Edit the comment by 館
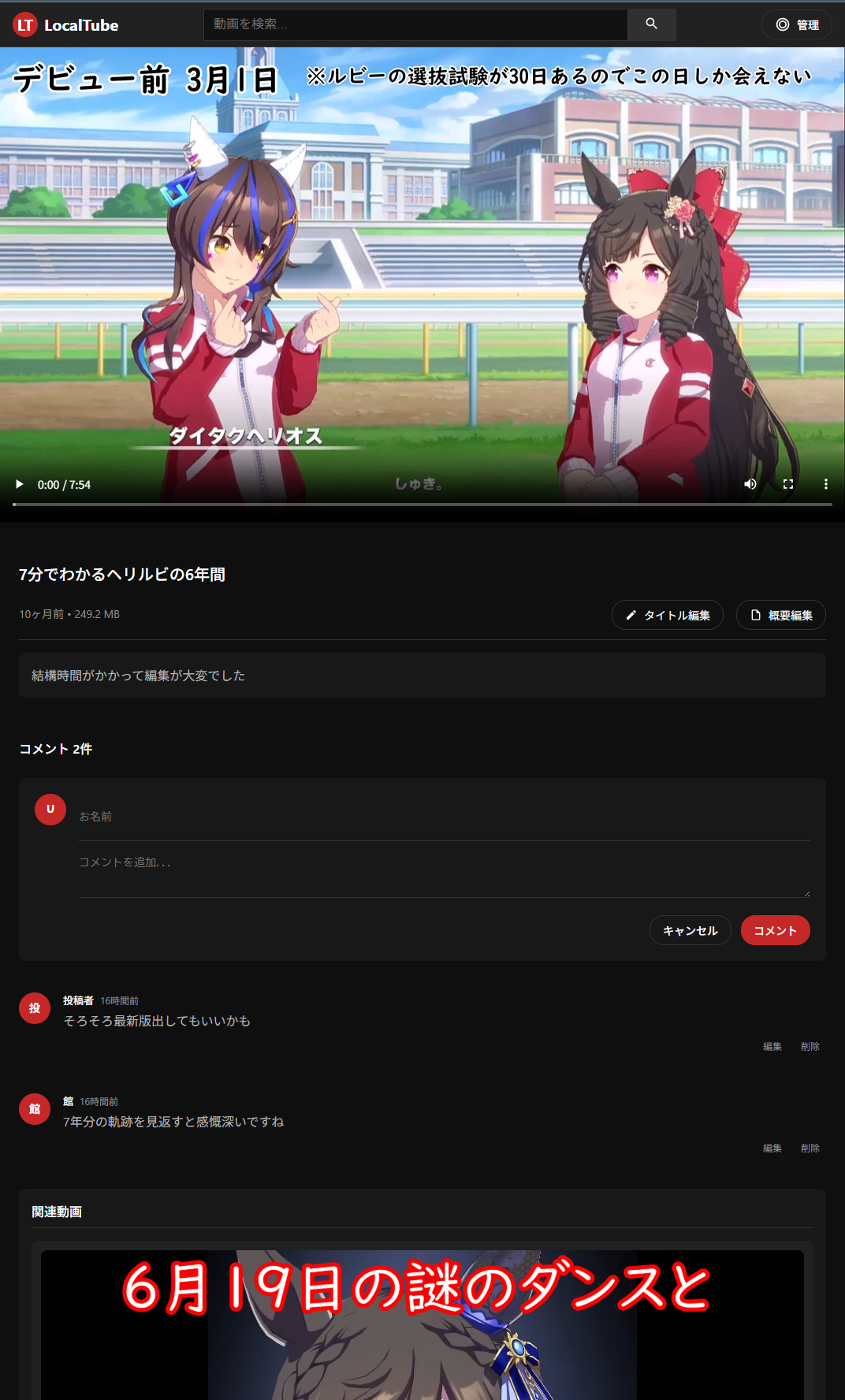Image resolution: width=845 pixels, height=1400 pixels. (x=772, y=1149)
